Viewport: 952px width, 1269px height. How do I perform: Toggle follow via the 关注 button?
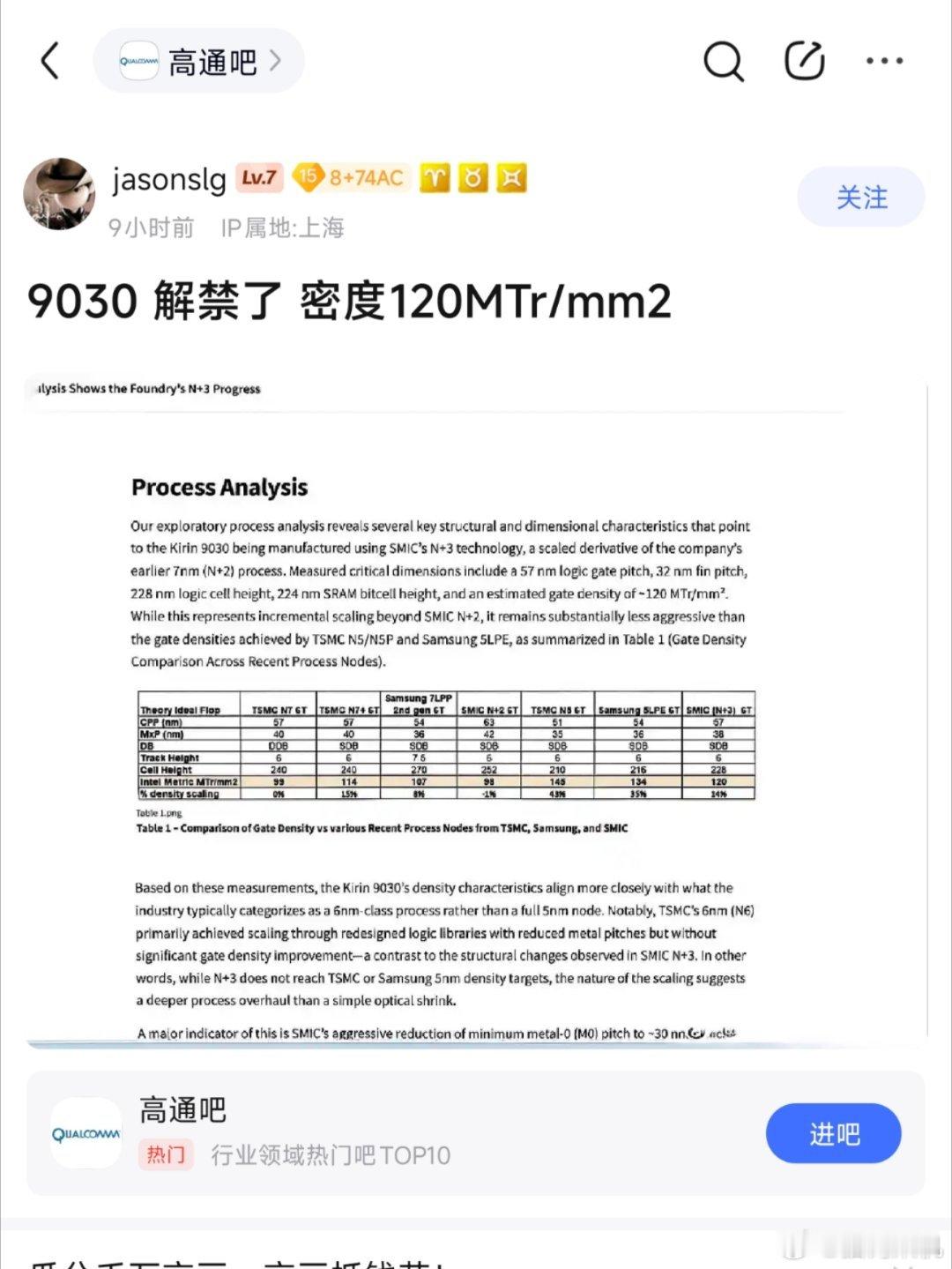pyautogui.click(x=860, y=197)
